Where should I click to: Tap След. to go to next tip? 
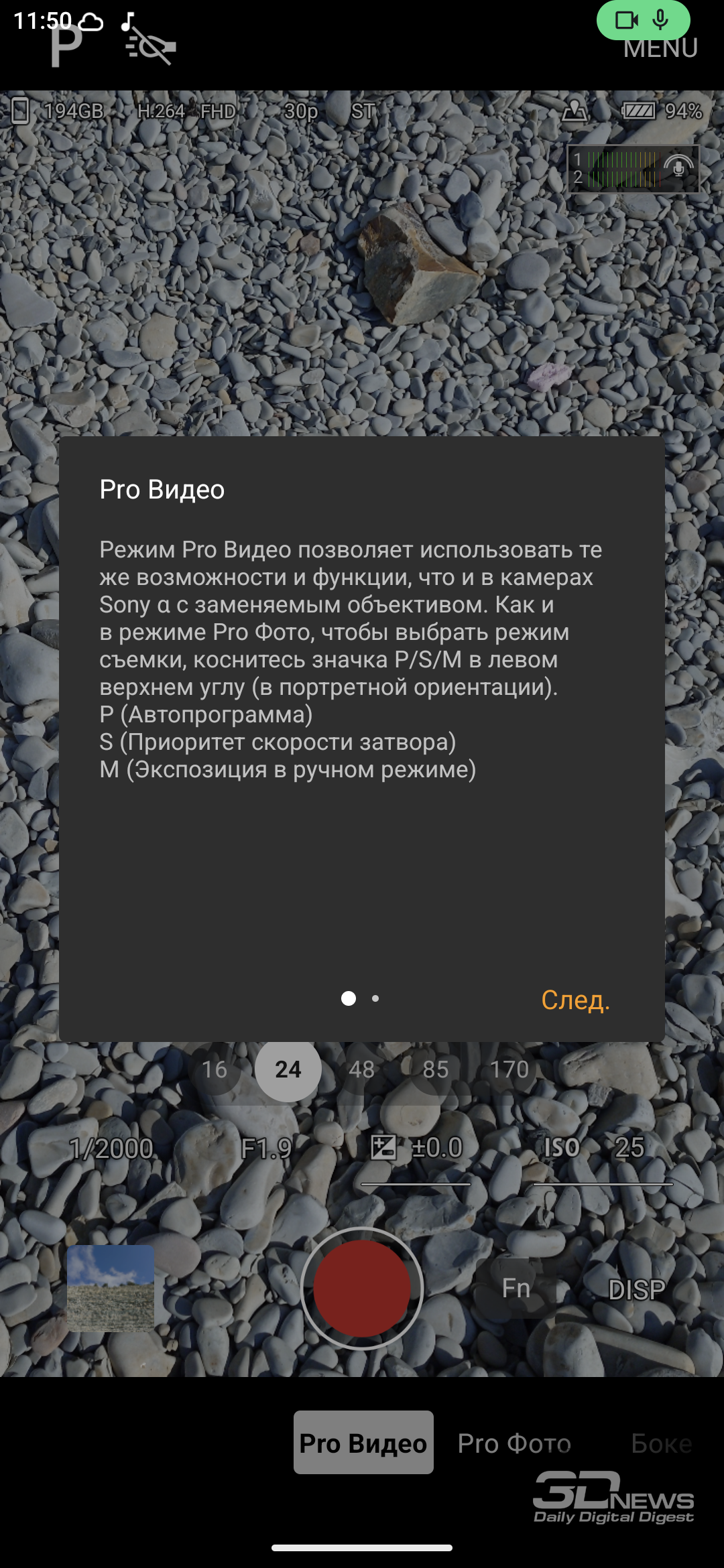point(575,1000)
